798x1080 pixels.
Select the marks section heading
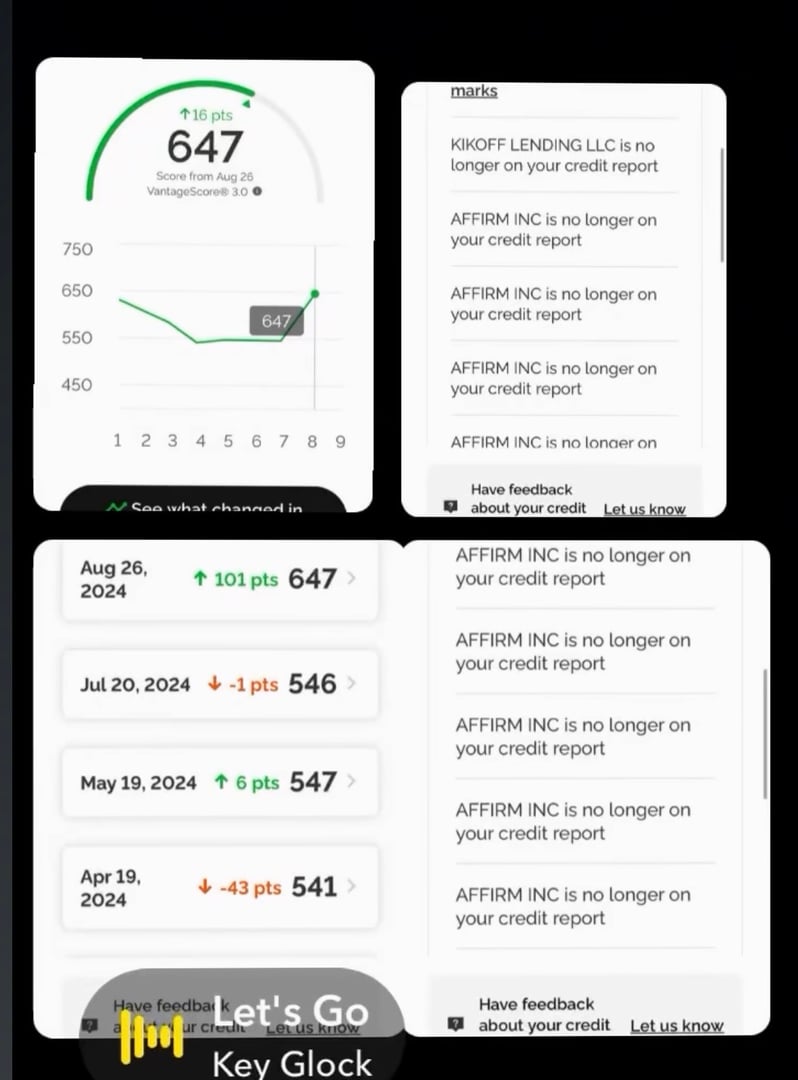tap(474, 91)
